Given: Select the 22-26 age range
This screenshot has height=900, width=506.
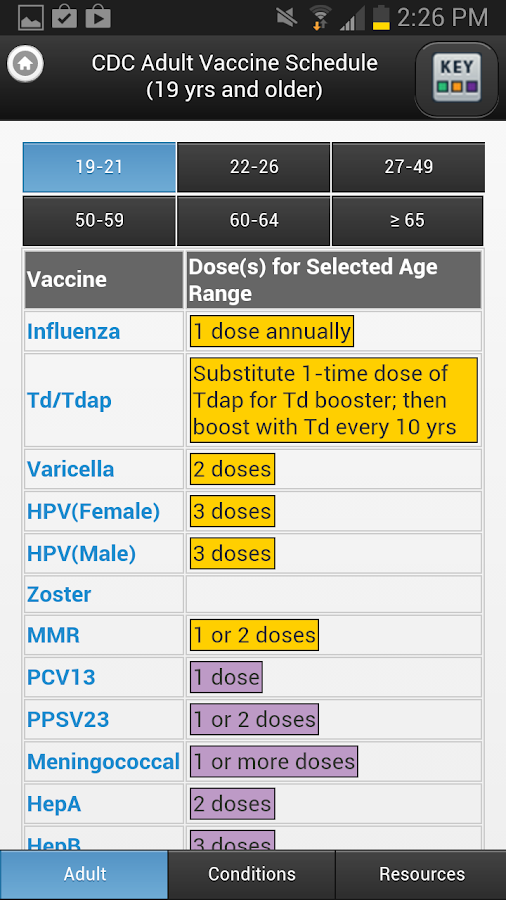Looking at the screenshot, I should pyautogui.click(x=254, y=167).
